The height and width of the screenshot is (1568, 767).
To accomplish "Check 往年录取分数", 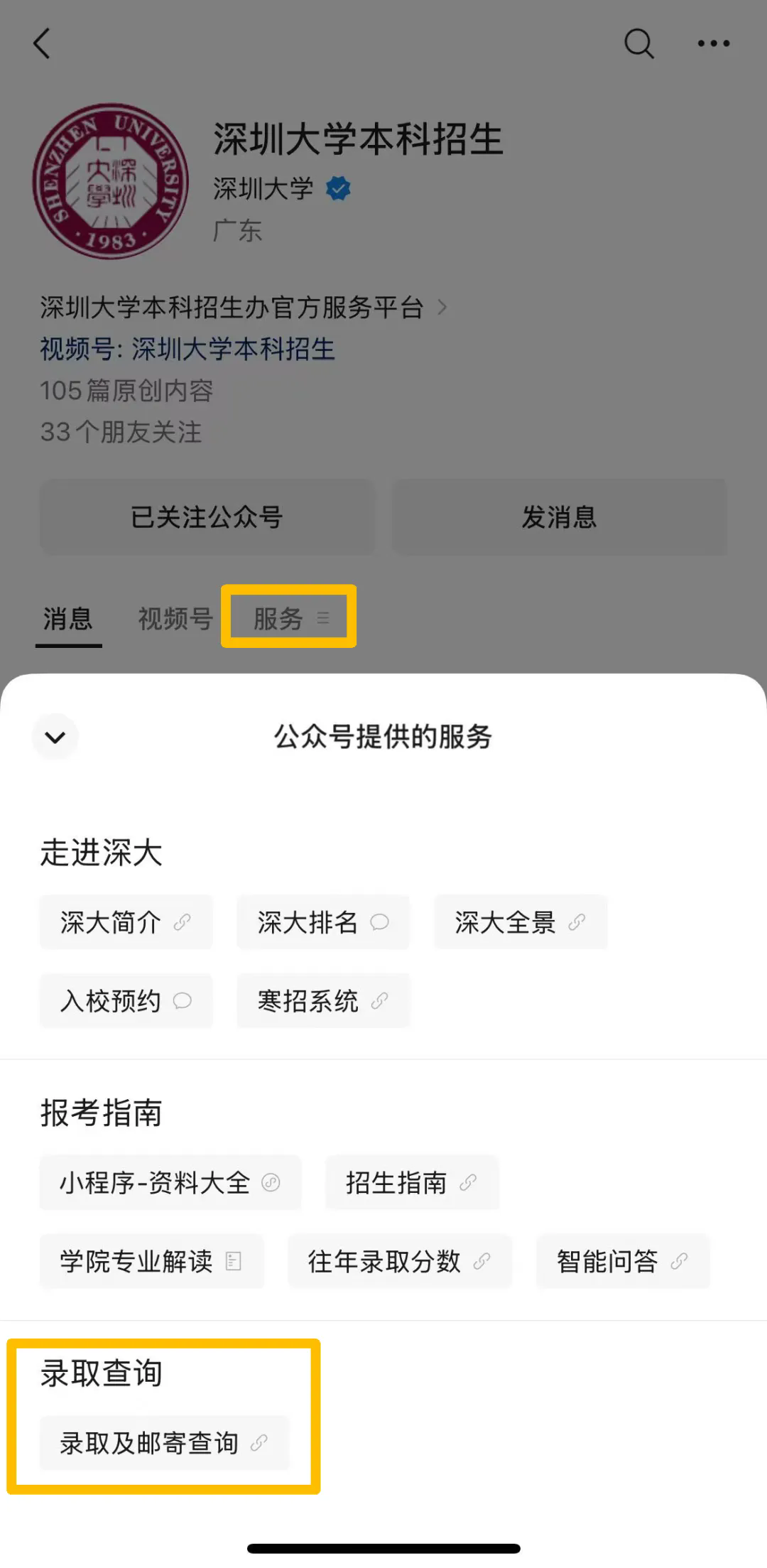I will point(400,1262).
